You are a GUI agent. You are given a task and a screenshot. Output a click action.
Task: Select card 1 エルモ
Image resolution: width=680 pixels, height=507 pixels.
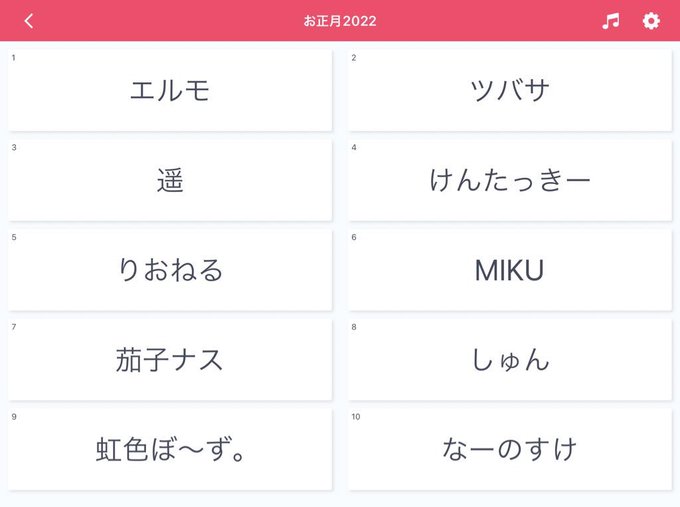pos(170,90)
